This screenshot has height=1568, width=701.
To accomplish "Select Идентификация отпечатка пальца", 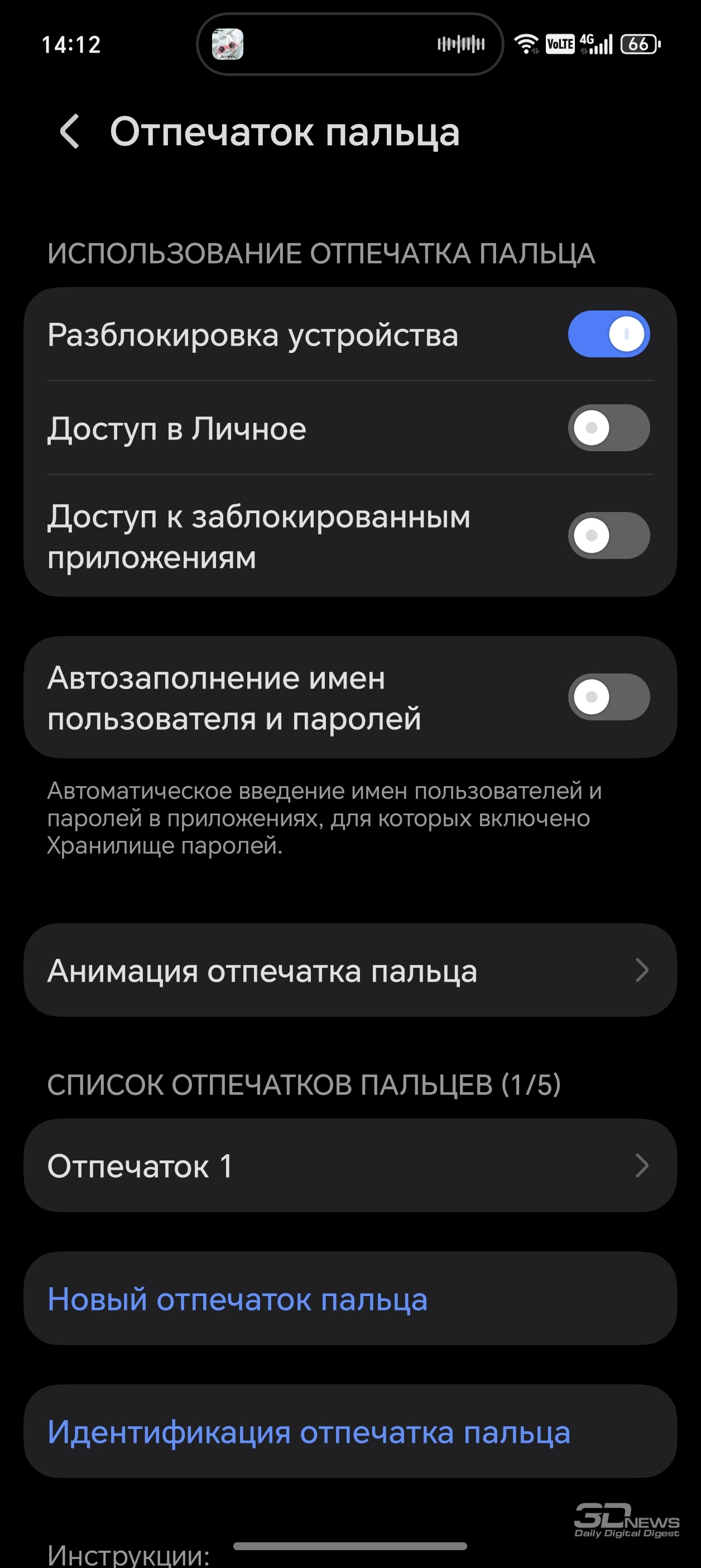I will [350, 1432].
